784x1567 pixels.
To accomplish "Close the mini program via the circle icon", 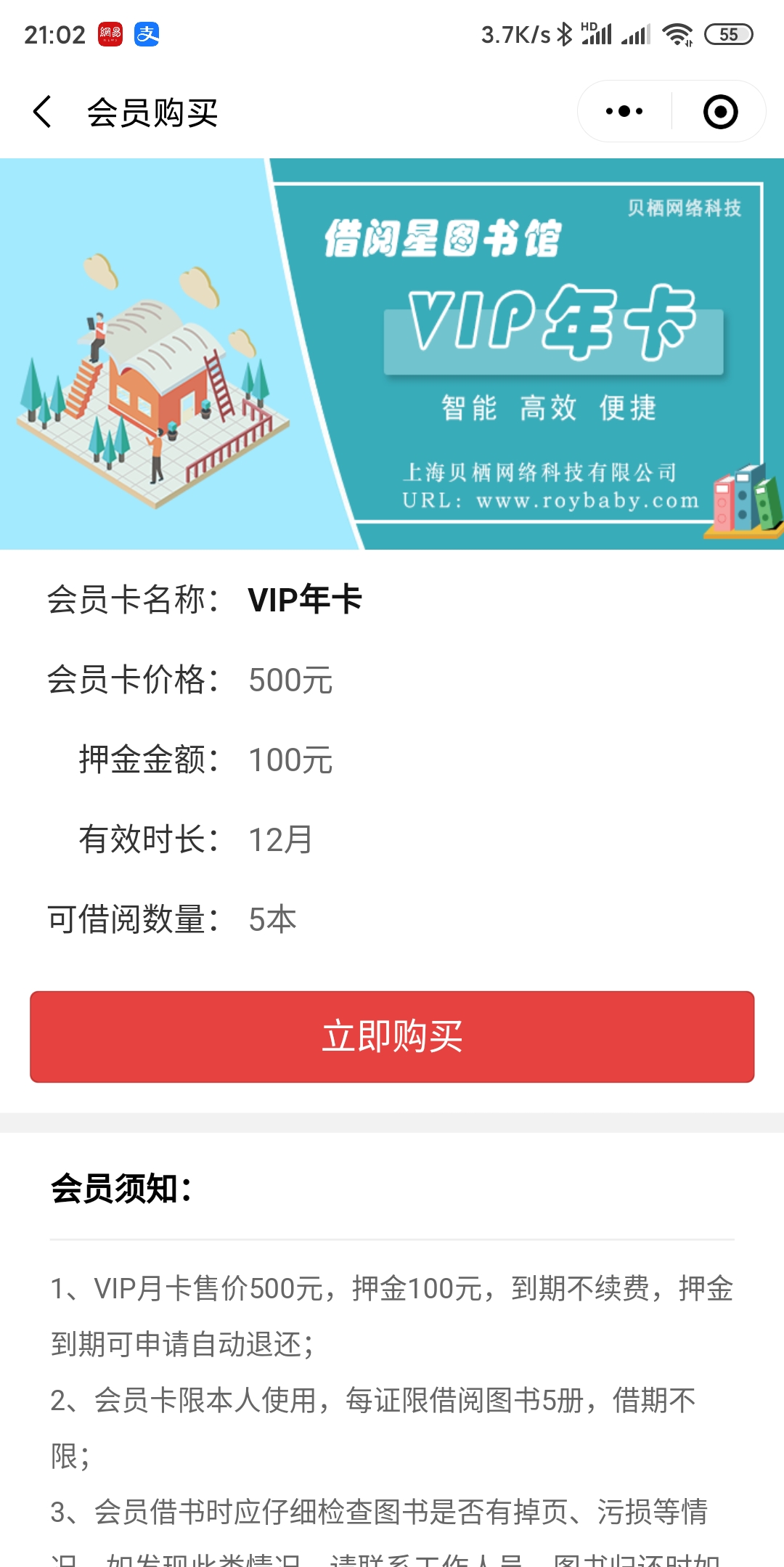I will pyautogui.click(x=720, y=112).
